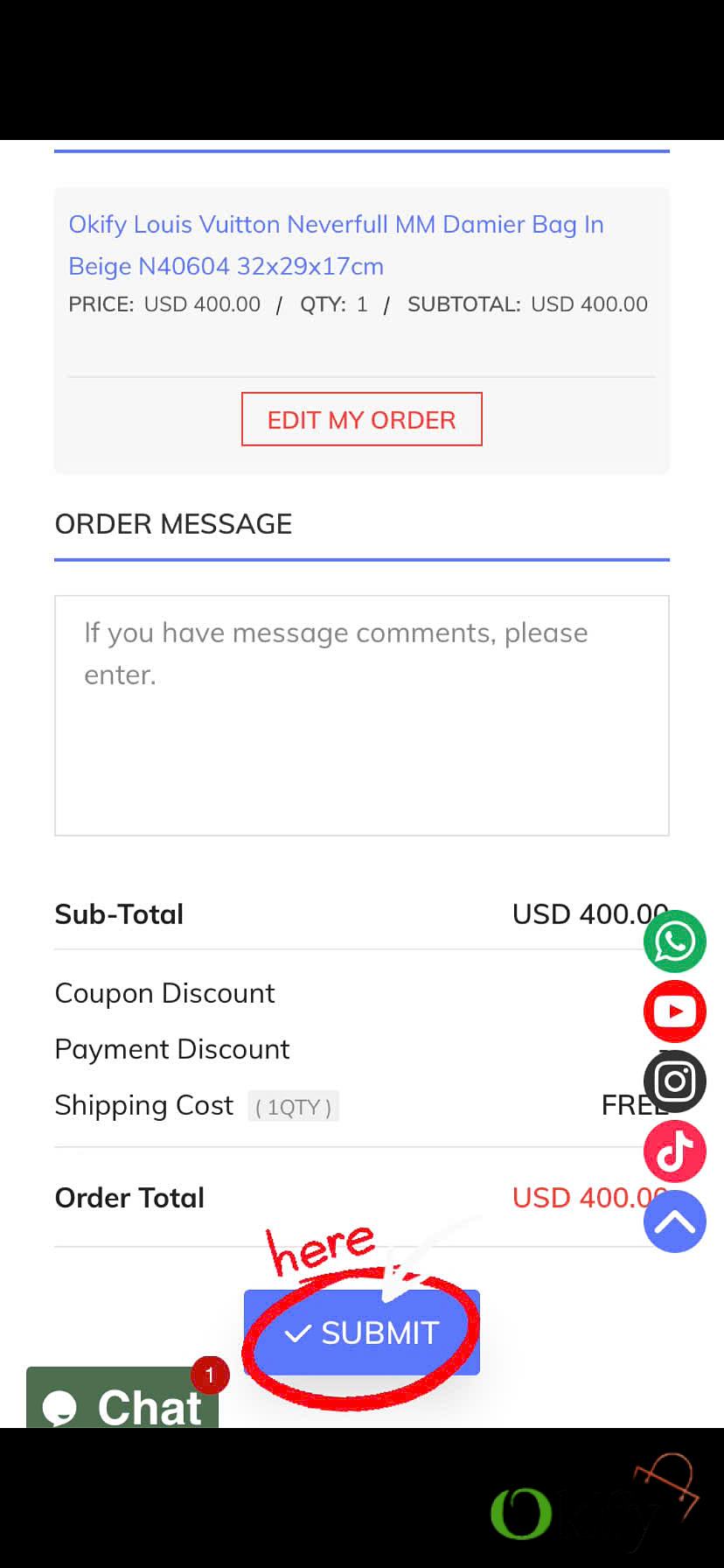
Task: Open the Instagram profile icon
Action: [x=674, y=1081]
